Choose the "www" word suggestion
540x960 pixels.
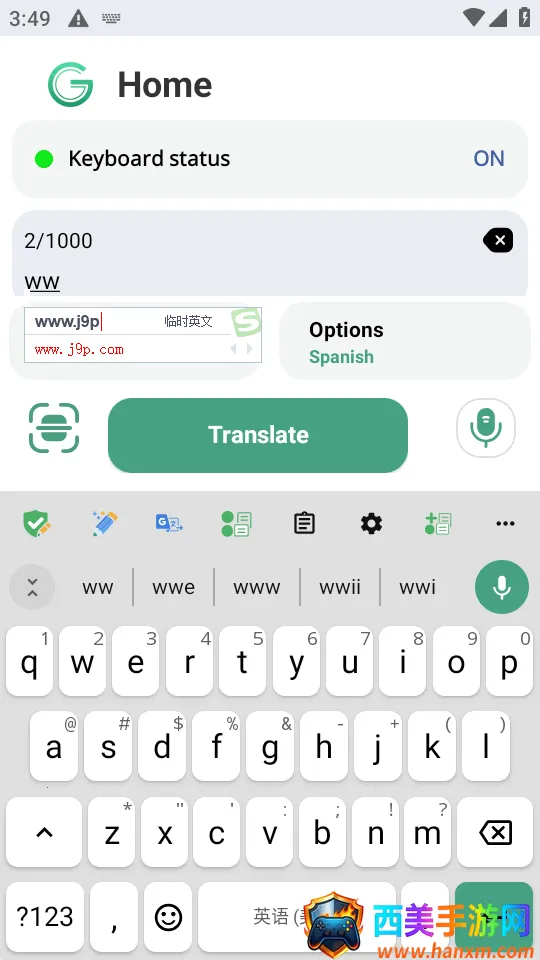[x=257, y=587]
